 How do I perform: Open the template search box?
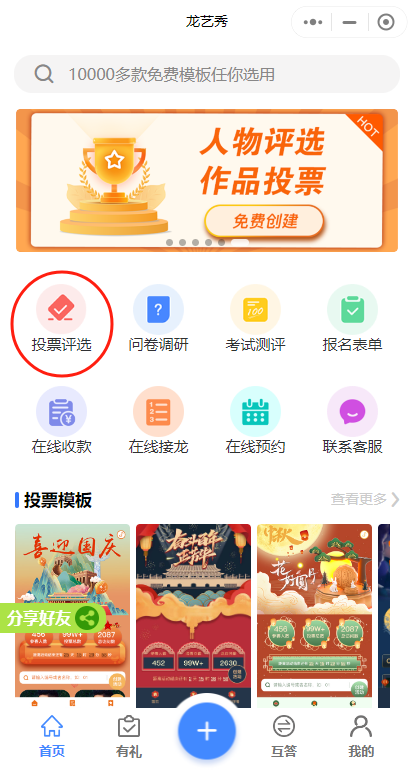click(x=207, y=74)
